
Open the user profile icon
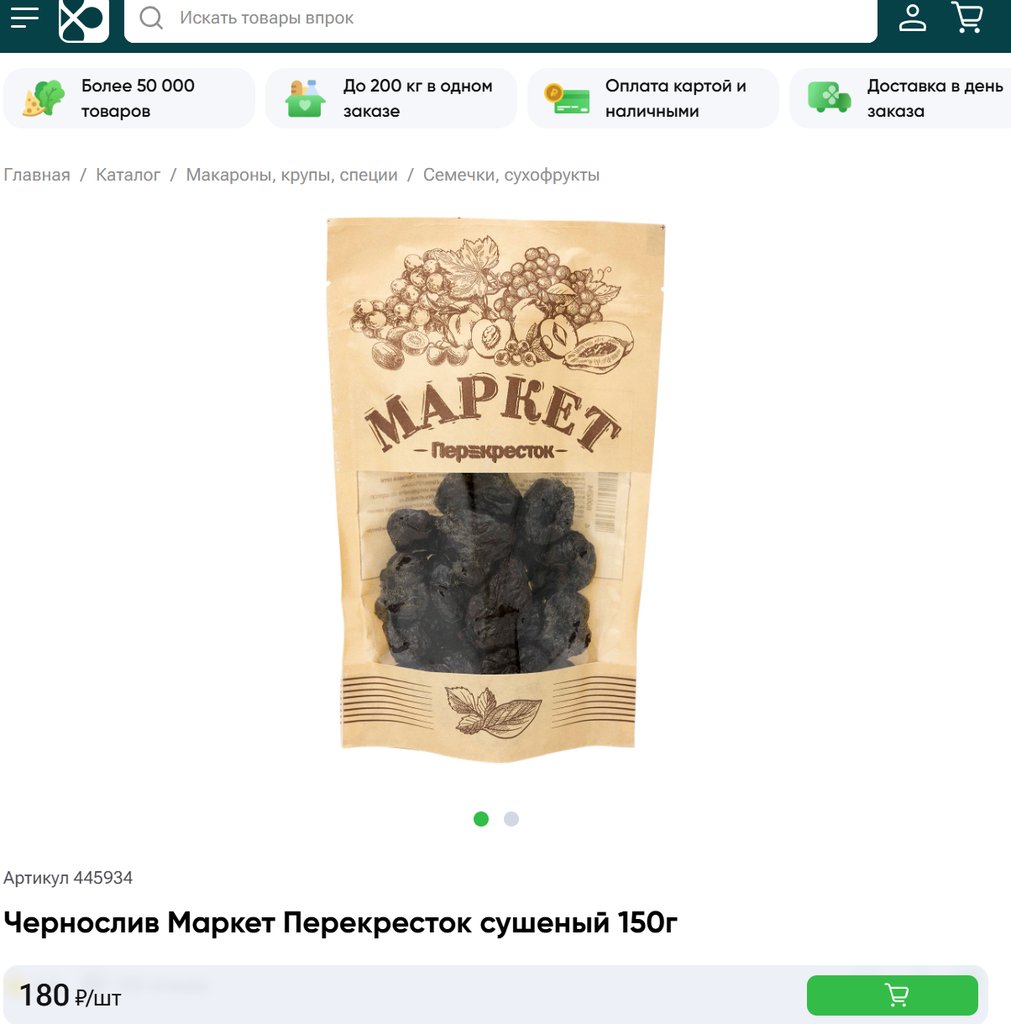(912, 18)
